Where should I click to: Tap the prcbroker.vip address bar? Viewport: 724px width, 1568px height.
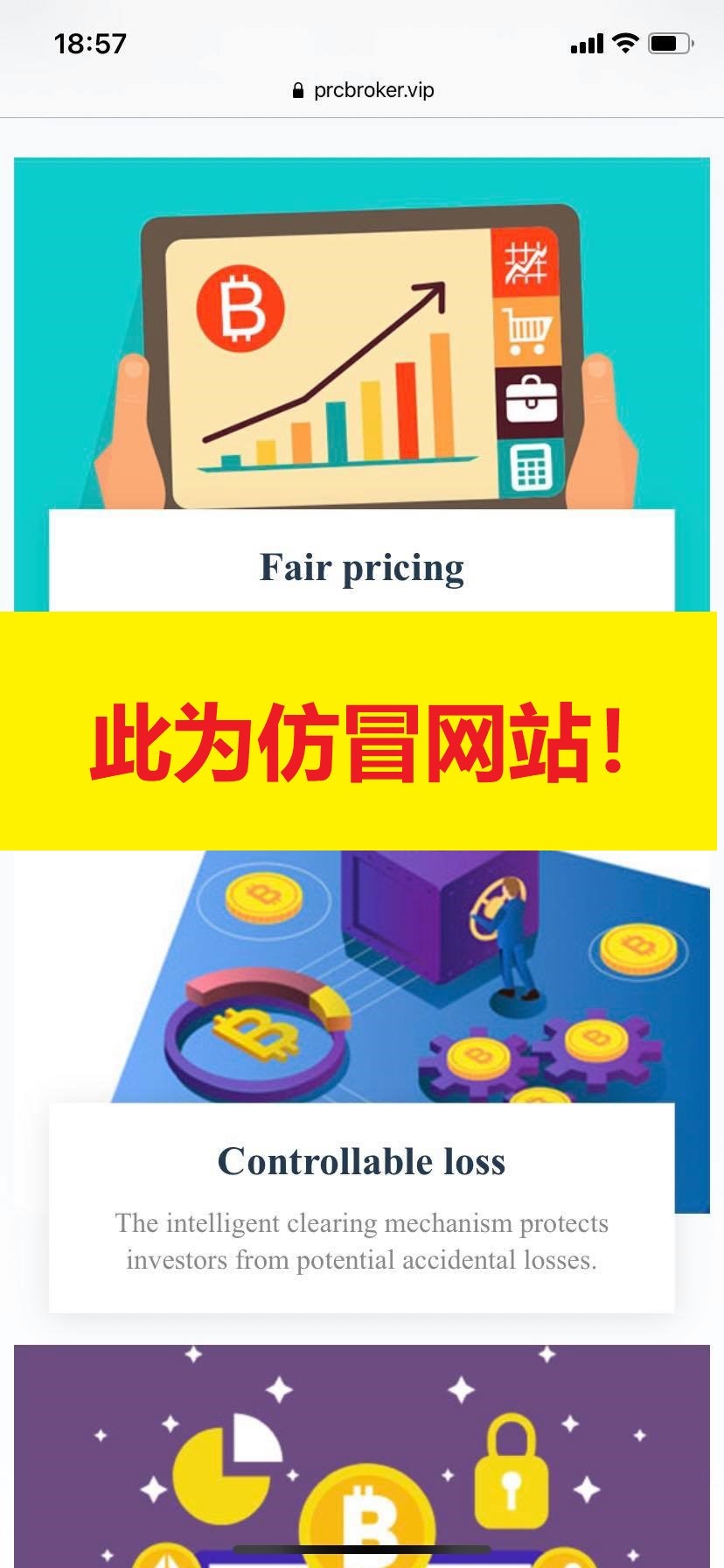tap(363, 90)
